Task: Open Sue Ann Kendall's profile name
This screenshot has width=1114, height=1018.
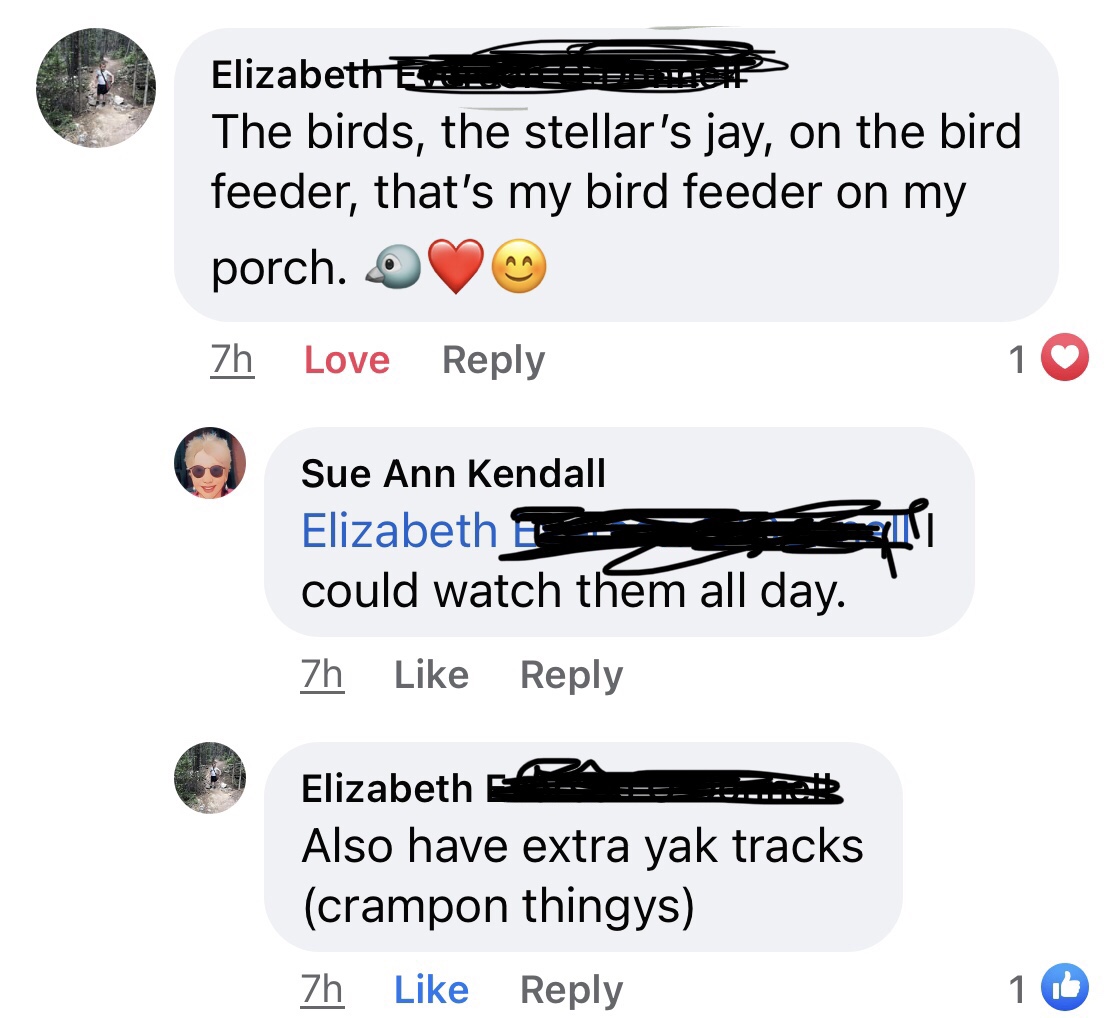Action: tap(453, 473)
